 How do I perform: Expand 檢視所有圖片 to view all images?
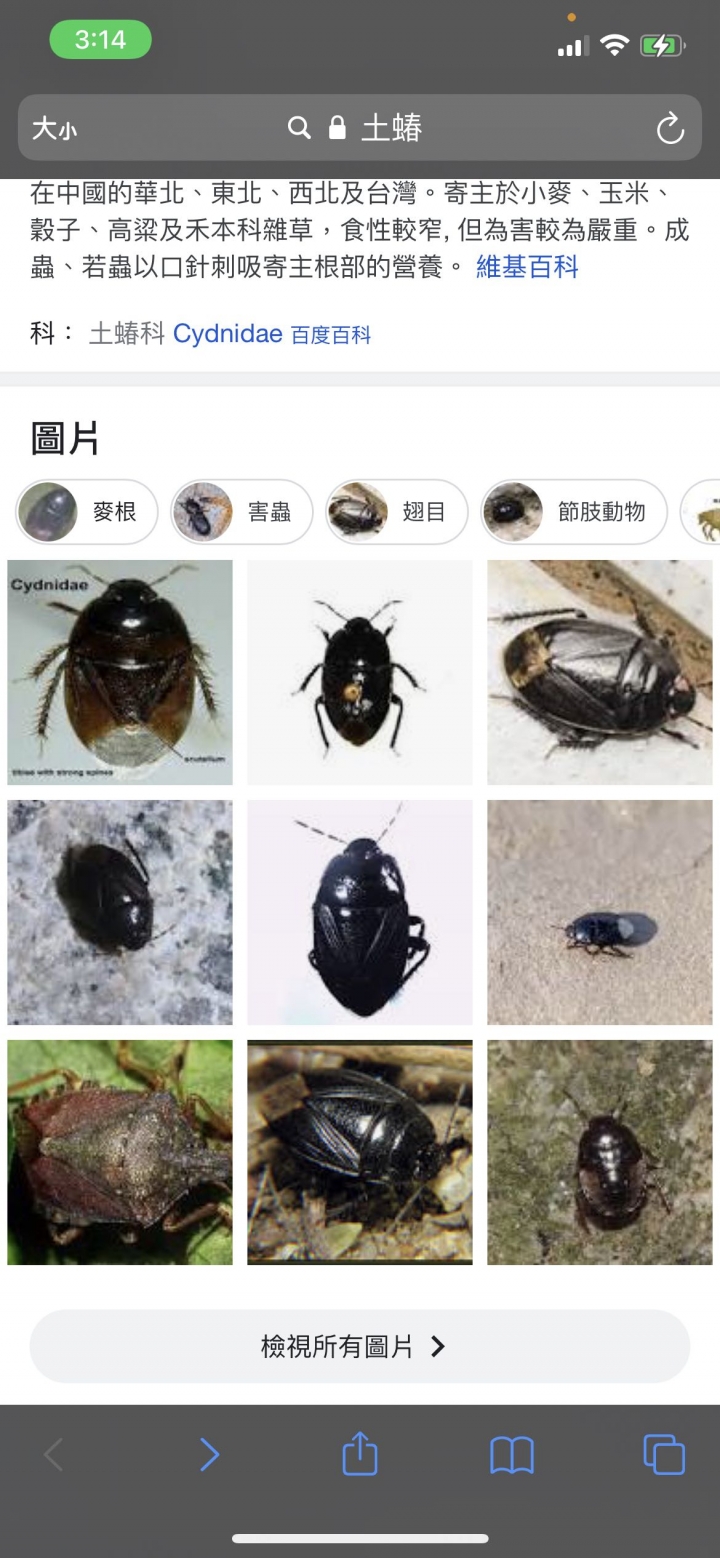click(x=360, y=1346)
